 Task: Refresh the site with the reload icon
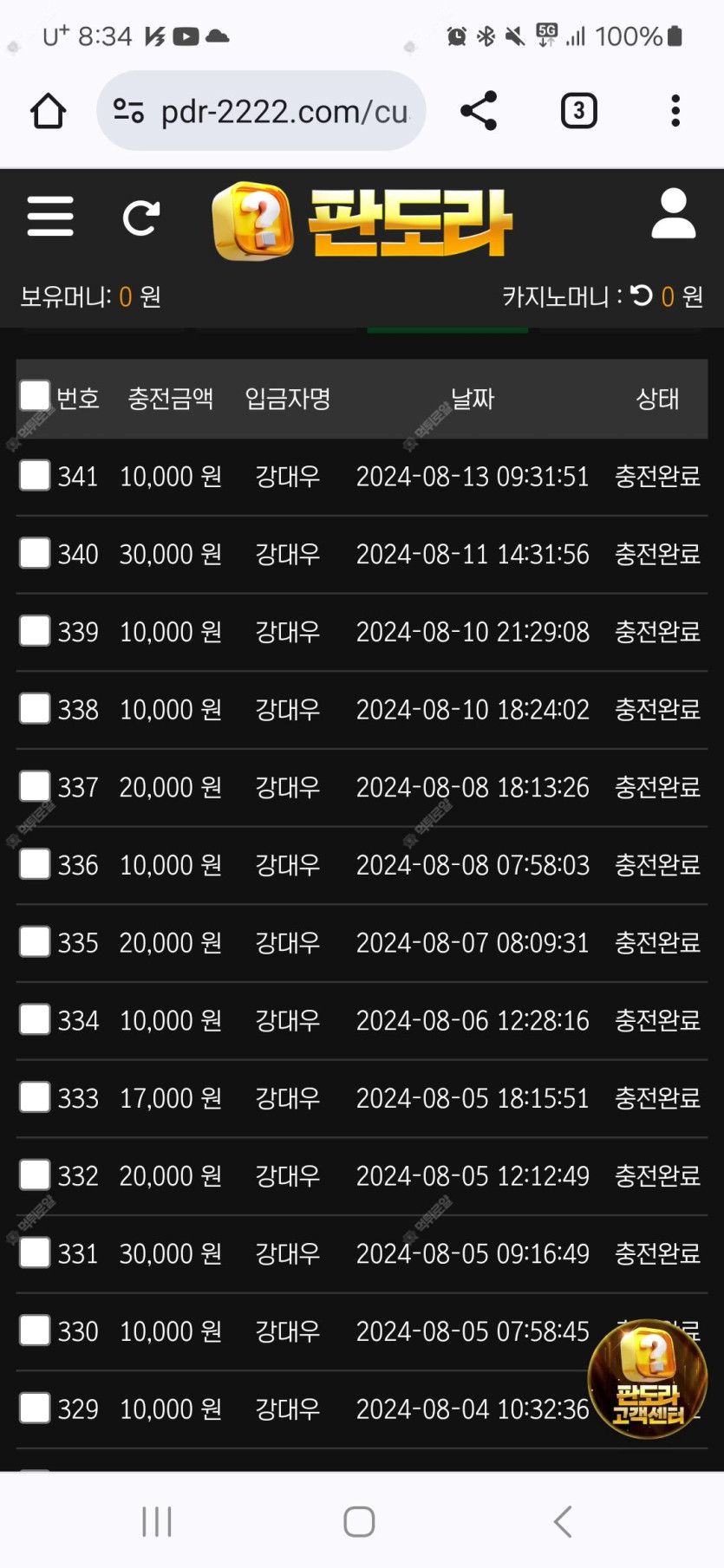tap(141, 218)
